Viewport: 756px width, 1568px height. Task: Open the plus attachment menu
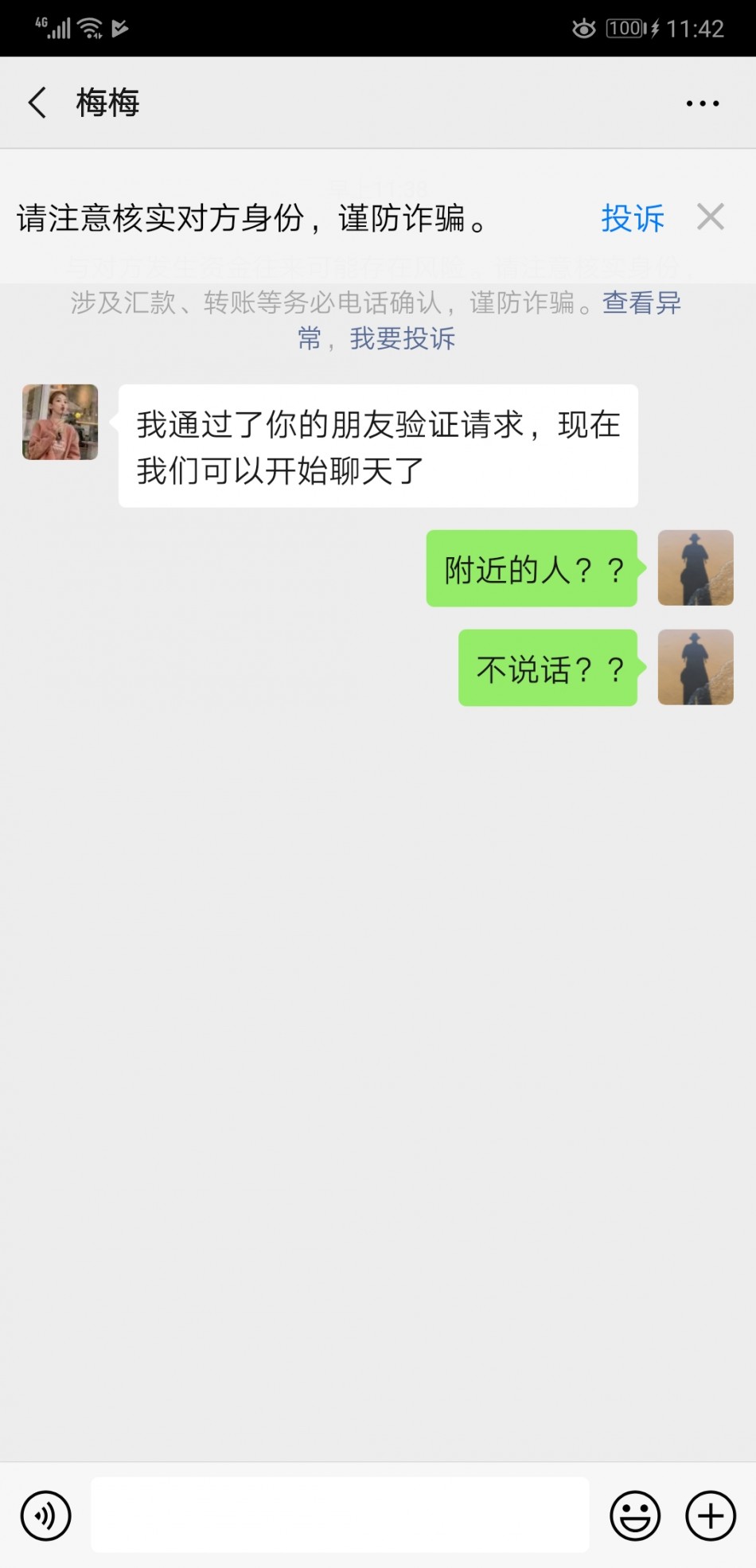(711, 1515)
